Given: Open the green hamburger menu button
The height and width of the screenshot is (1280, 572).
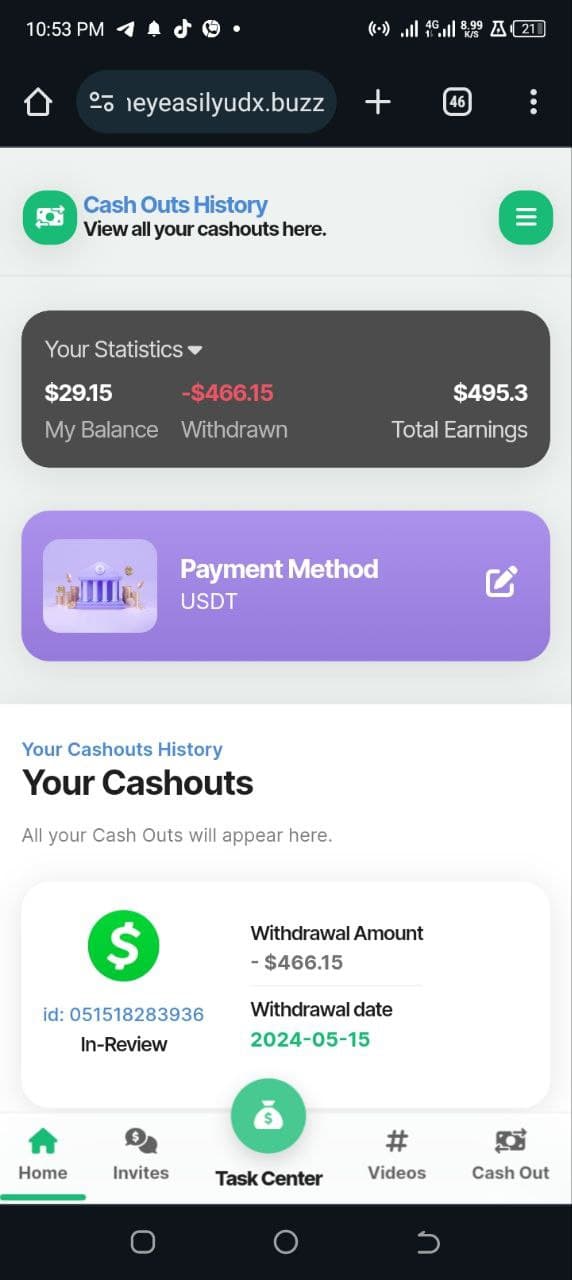Looking at the screenshot, I should [x=526, y=217].
